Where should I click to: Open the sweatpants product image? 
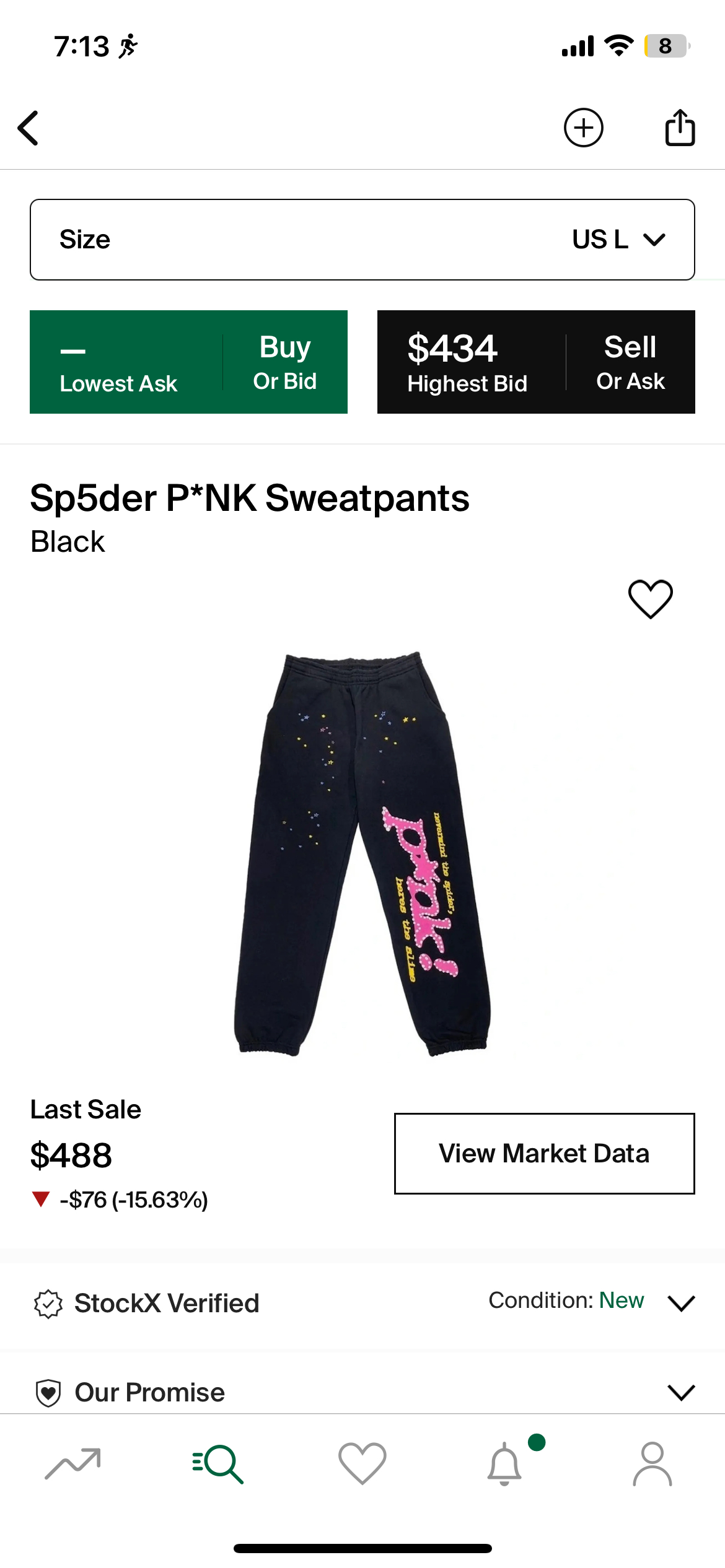coord(362,853)
